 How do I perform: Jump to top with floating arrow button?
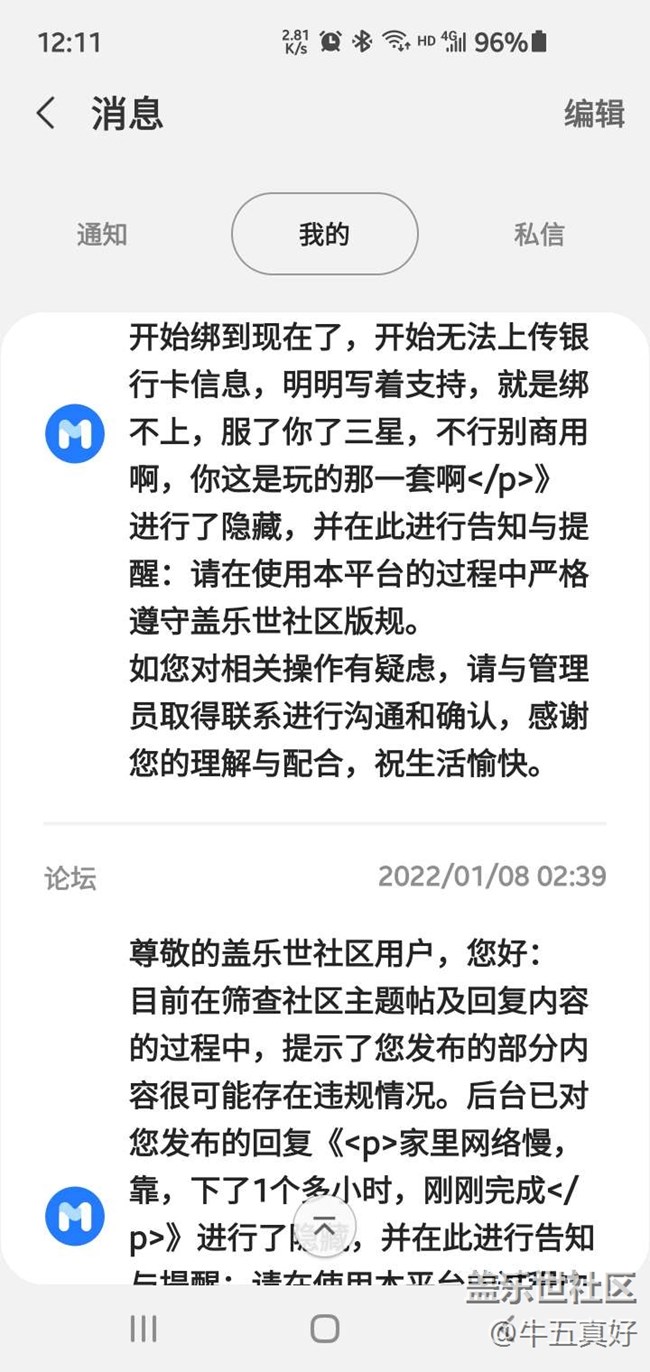324,1226
